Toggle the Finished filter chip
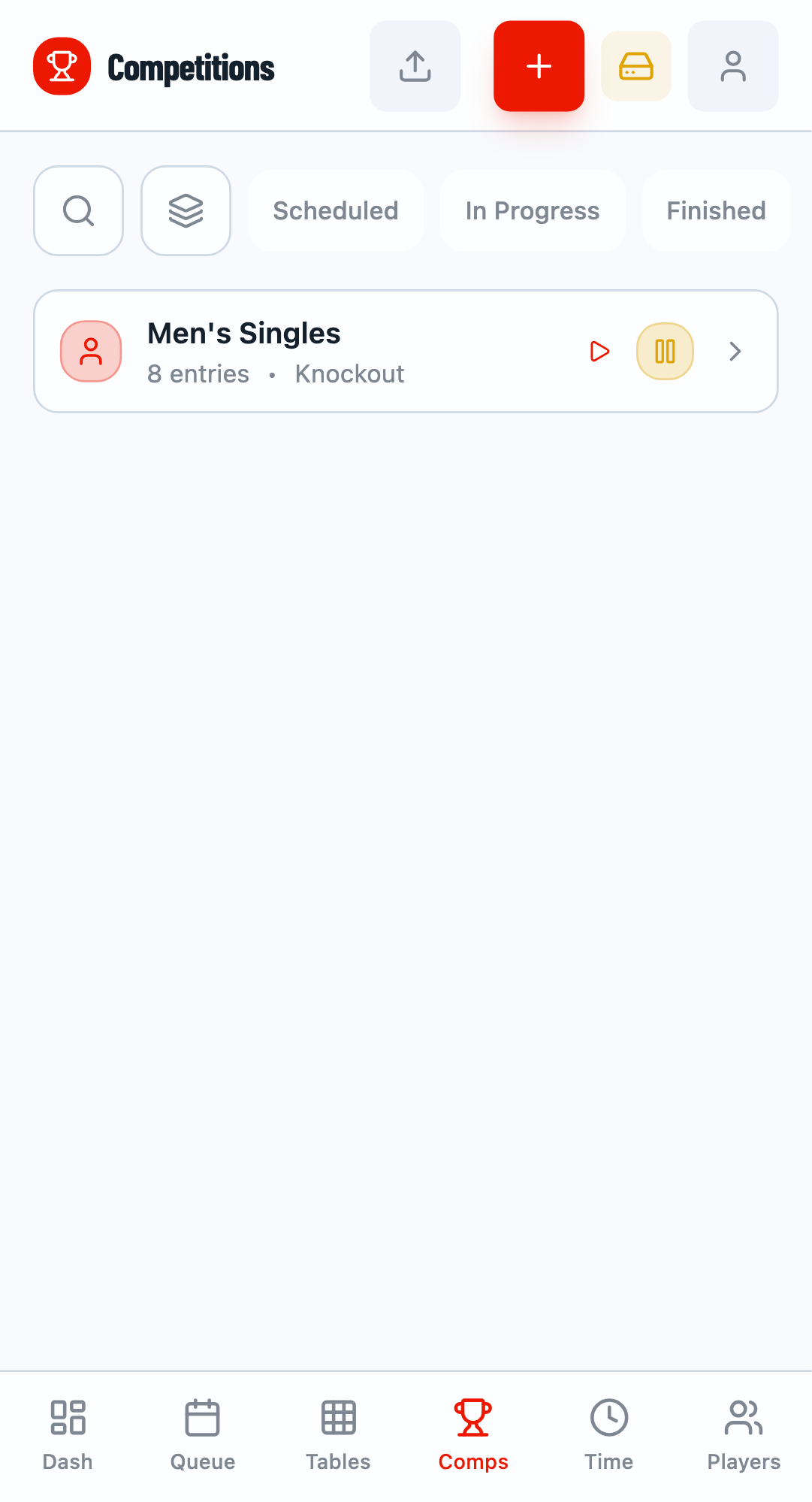Image resolution: width=812 pixels, height=1502 pixels. coord(715,210)
